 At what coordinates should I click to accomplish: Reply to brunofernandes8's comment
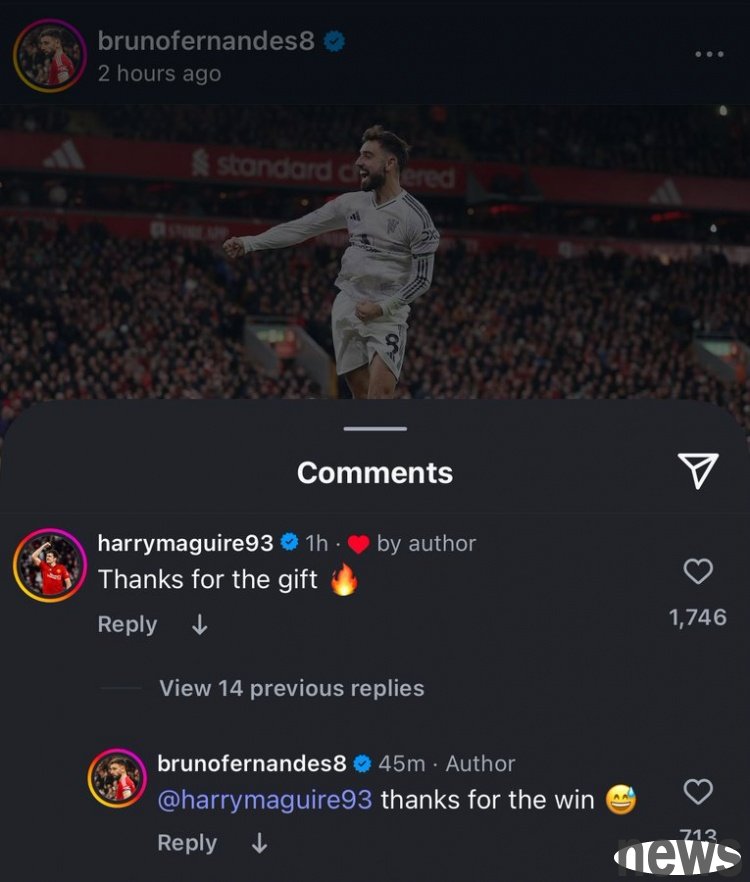click(x=187, y=843)
